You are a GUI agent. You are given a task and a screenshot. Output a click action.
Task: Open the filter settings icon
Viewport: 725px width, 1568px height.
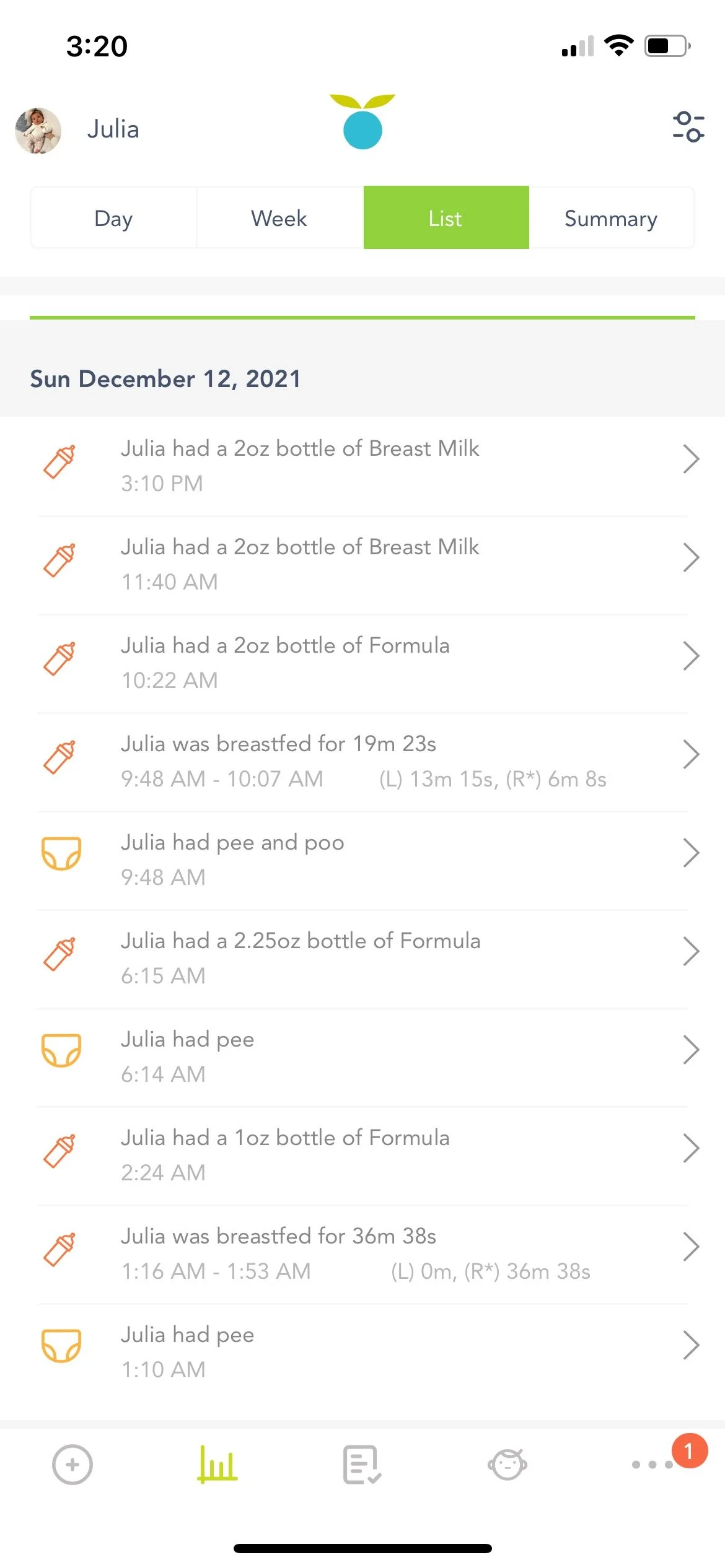(688, 127)
